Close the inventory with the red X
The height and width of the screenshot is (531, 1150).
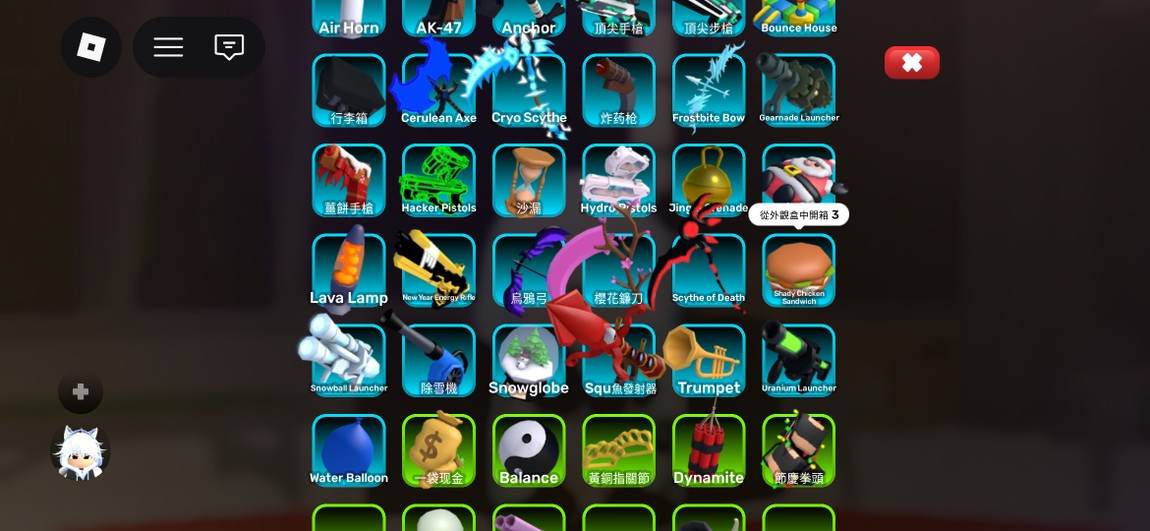pyautogui.click(x=911, y=63)
